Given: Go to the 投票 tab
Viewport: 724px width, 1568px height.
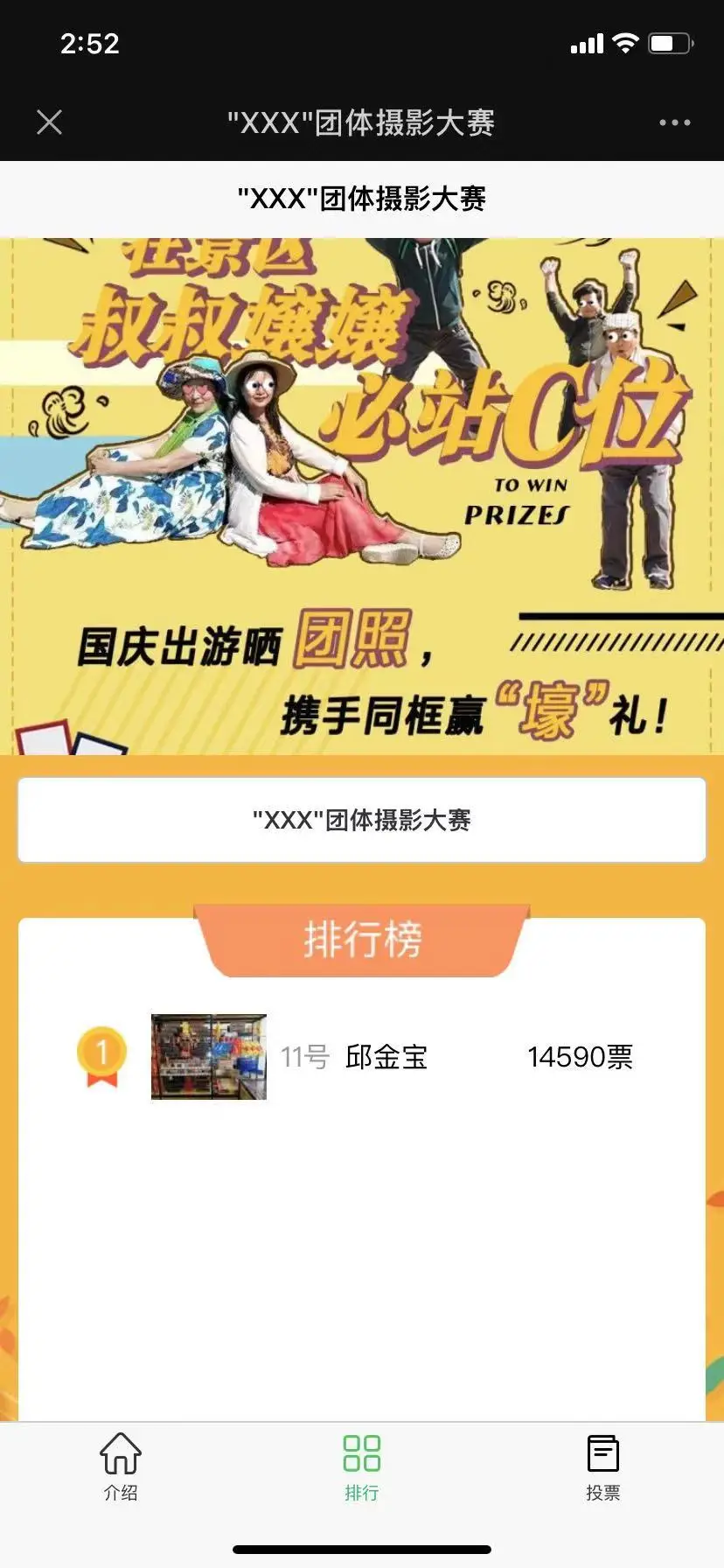Looking at the screenshot, I should click(602, 1465).
